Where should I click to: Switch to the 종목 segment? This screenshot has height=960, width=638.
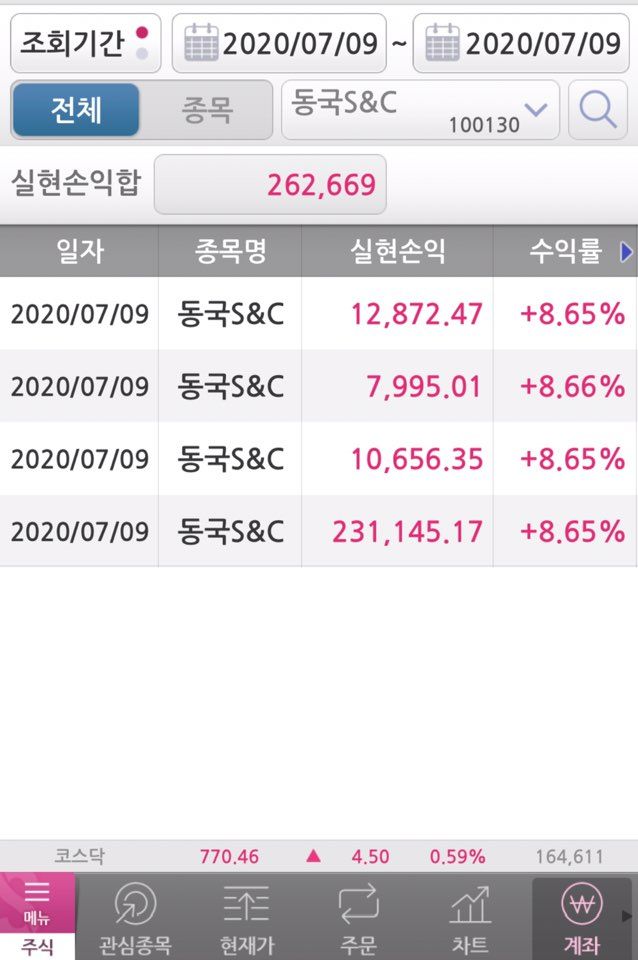pos(206,109)
